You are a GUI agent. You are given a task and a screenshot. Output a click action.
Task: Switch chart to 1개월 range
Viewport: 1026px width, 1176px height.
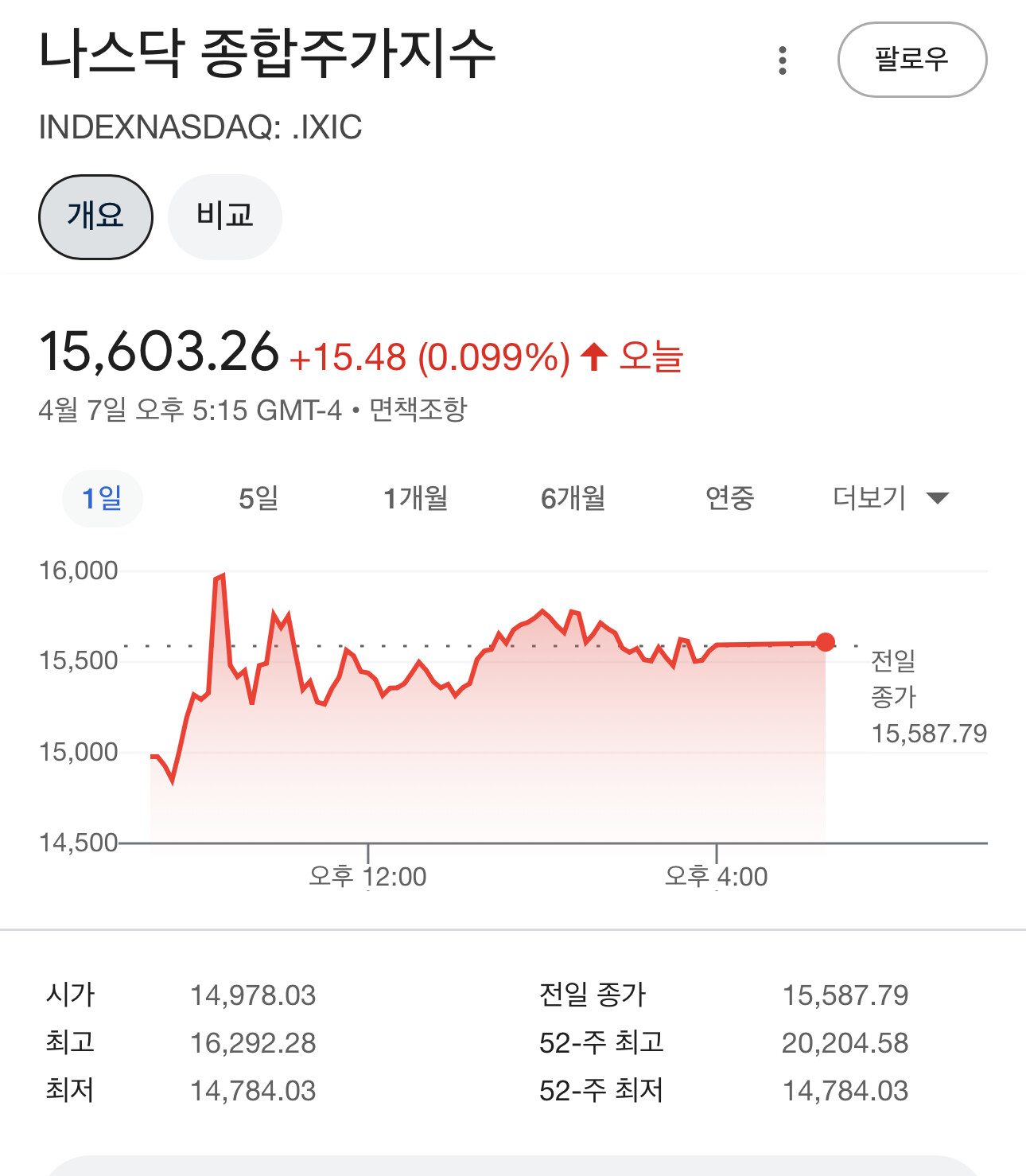pos(415,499)
